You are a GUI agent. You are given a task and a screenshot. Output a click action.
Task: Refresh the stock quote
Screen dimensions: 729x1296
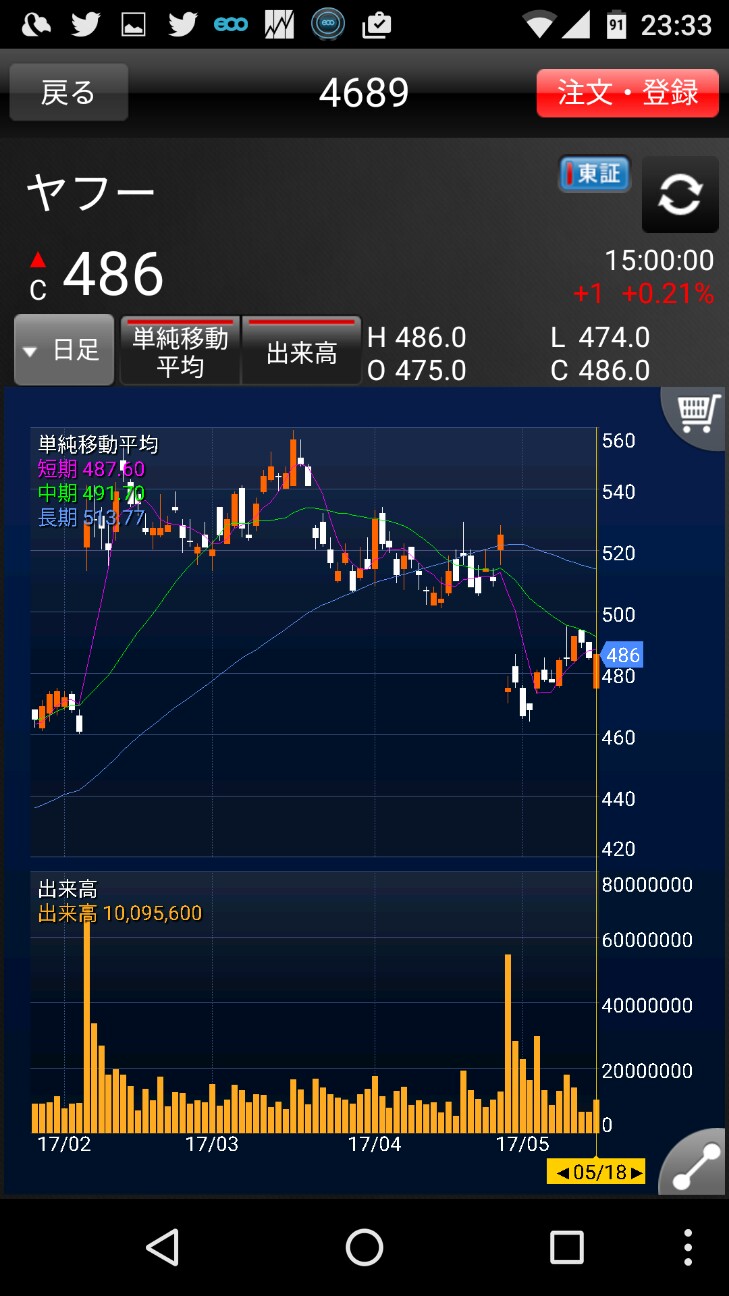coord(680,194)
